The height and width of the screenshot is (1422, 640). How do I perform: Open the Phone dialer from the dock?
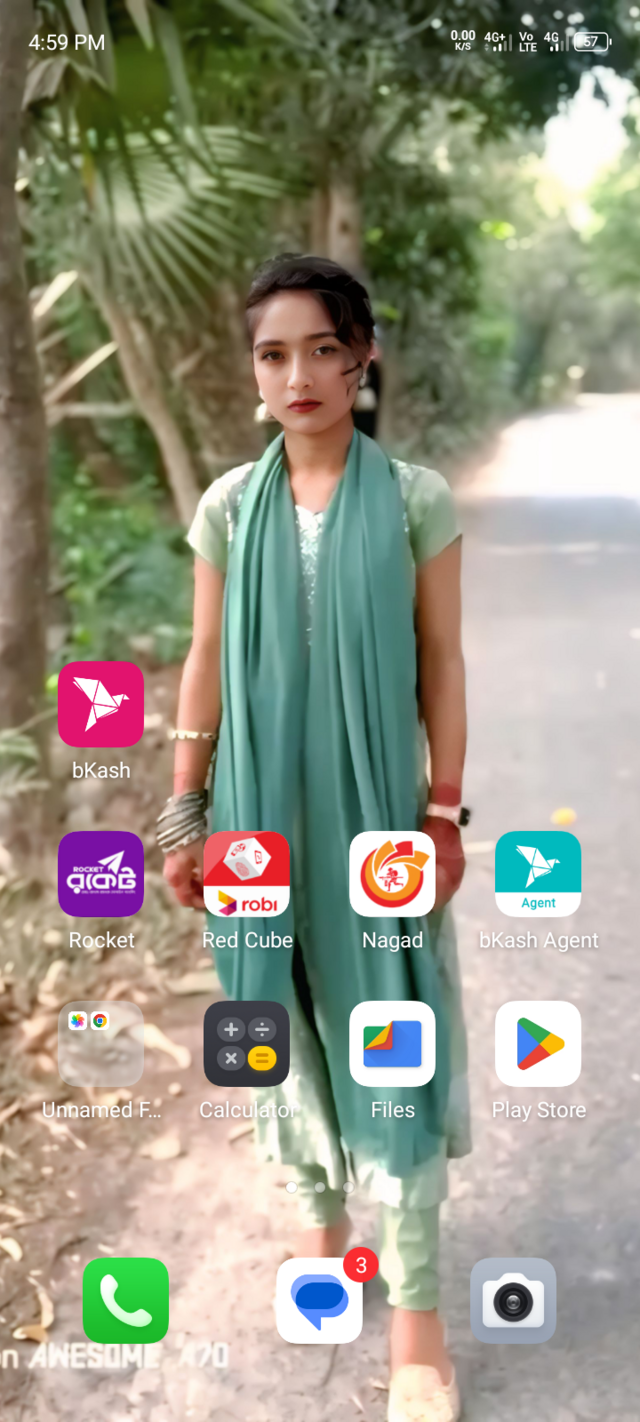[126, 1300]
